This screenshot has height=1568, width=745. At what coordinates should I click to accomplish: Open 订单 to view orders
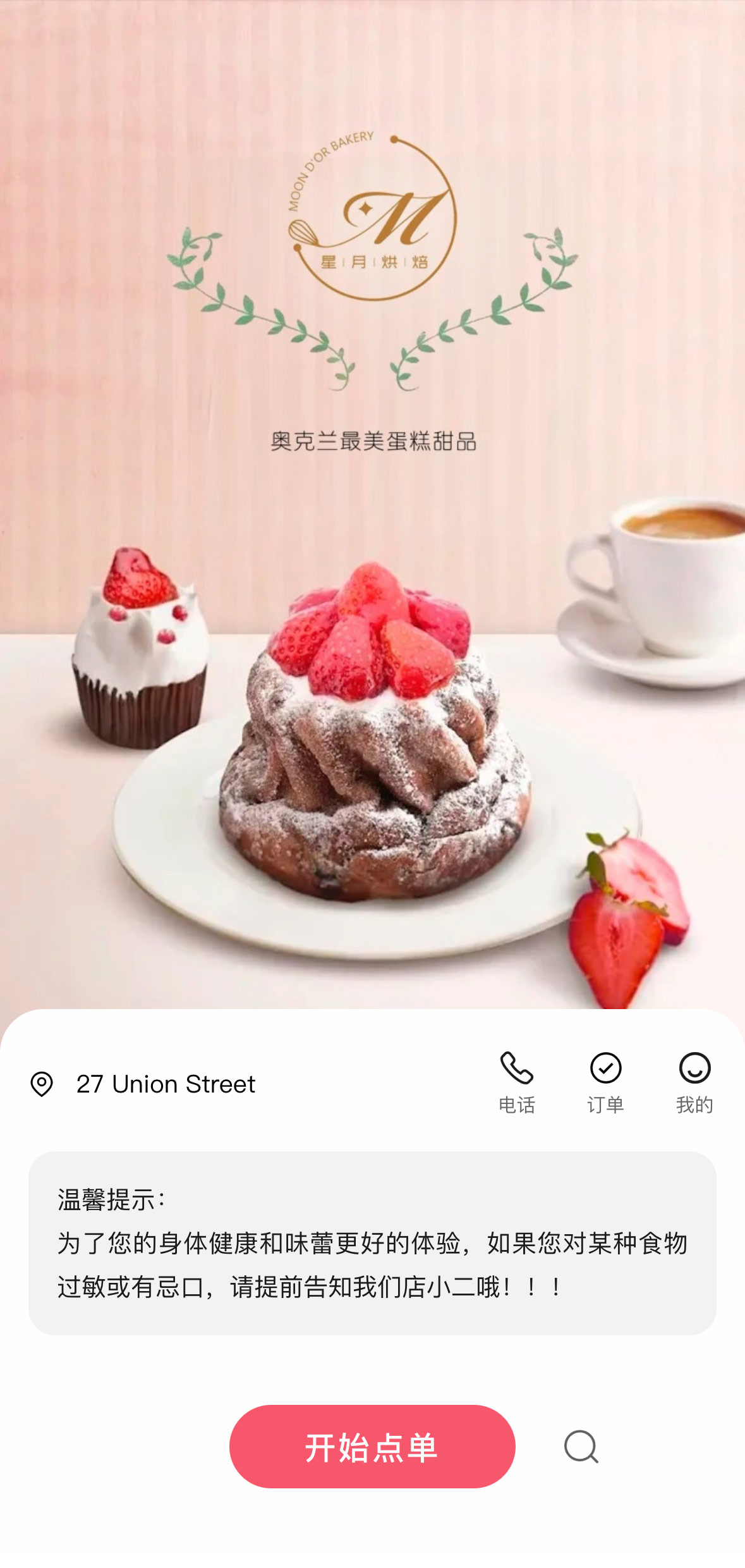pos(605,1083)
